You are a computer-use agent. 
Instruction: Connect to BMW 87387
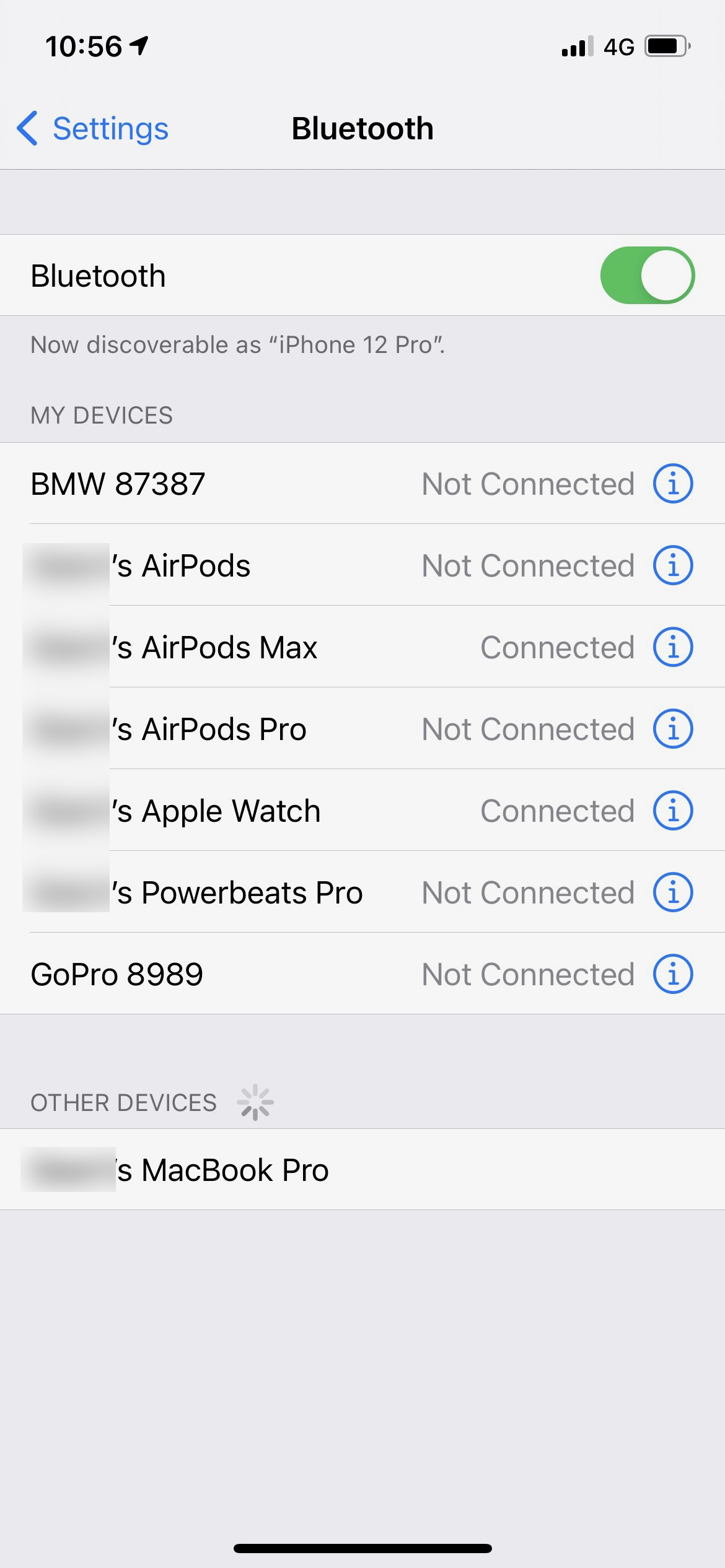(x=248, y=484)
